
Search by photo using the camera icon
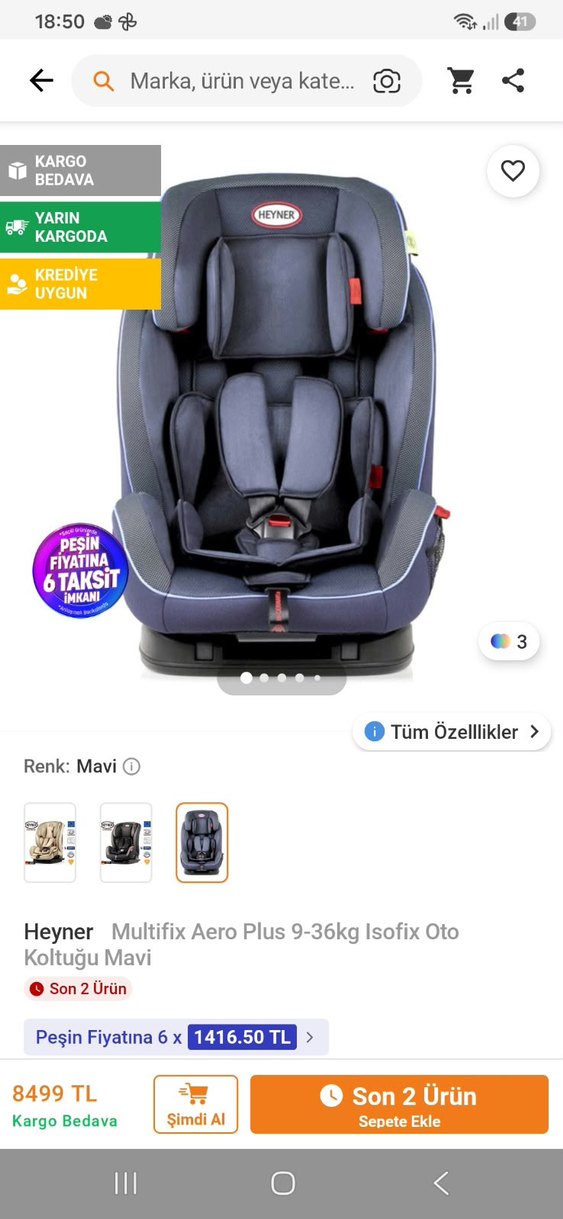point(387,81)
